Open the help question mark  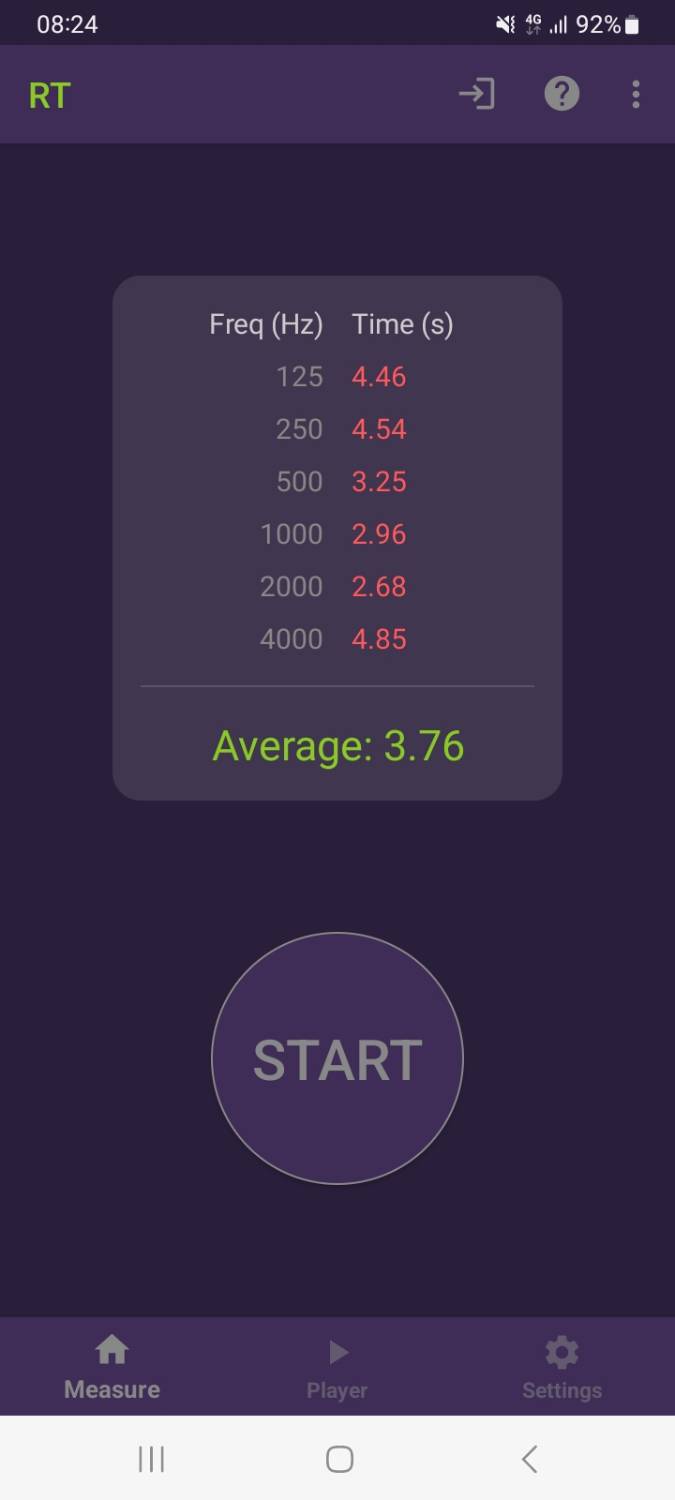[x=561, y=94]
